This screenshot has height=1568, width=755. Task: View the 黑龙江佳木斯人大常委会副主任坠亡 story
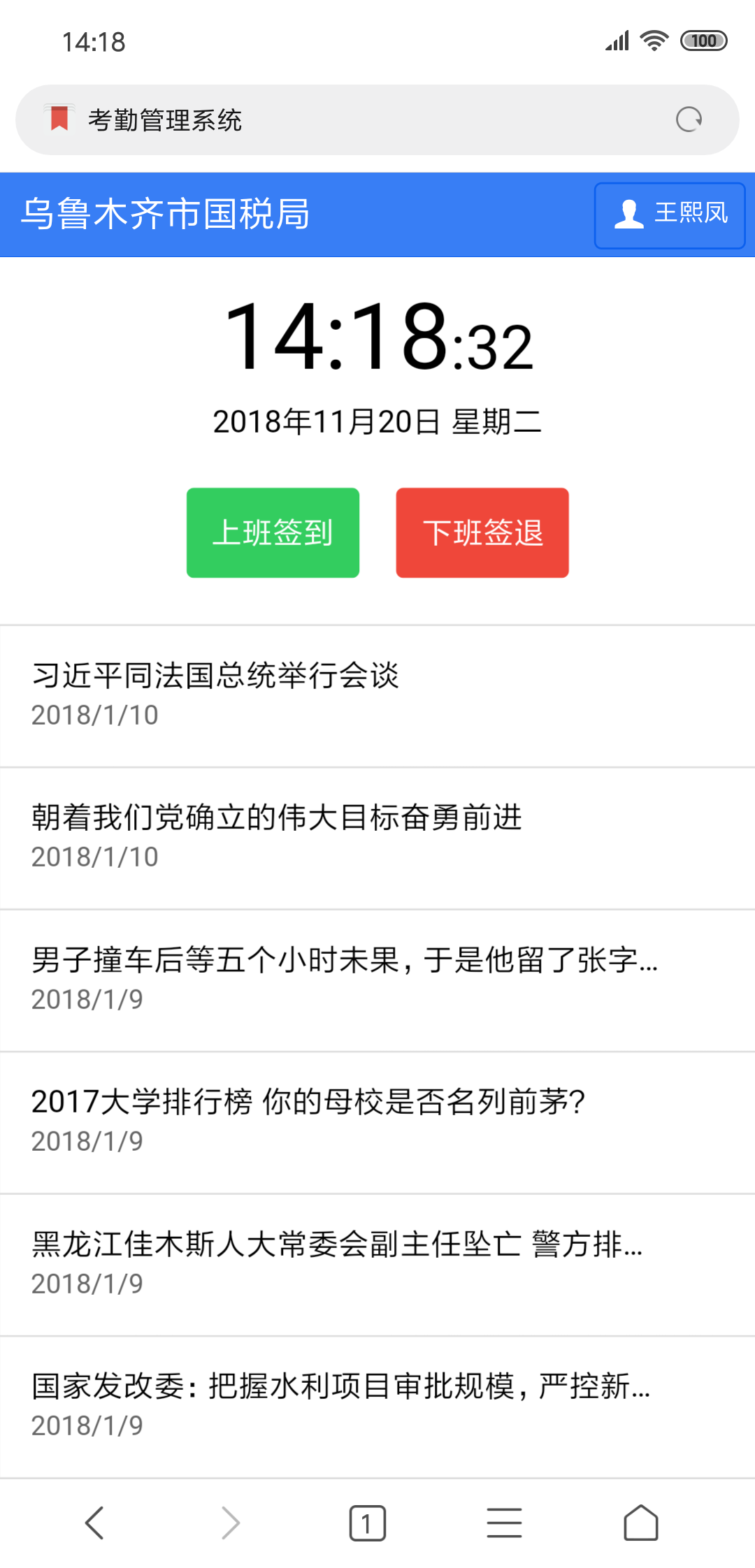click(x=377, y=1263)
